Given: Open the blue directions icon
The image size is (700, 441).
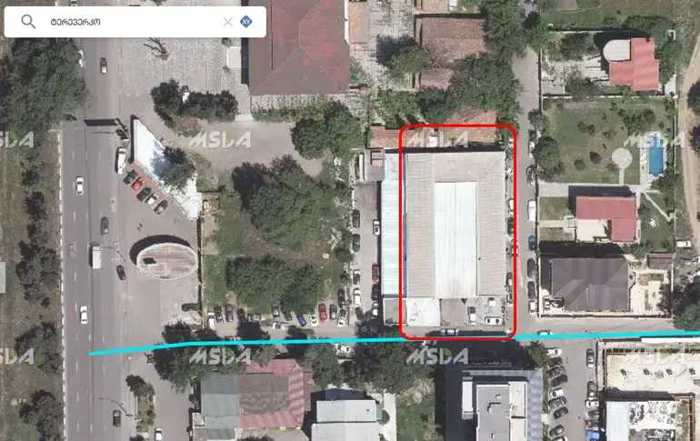Looking at the screenshot, I should [247, 21].
